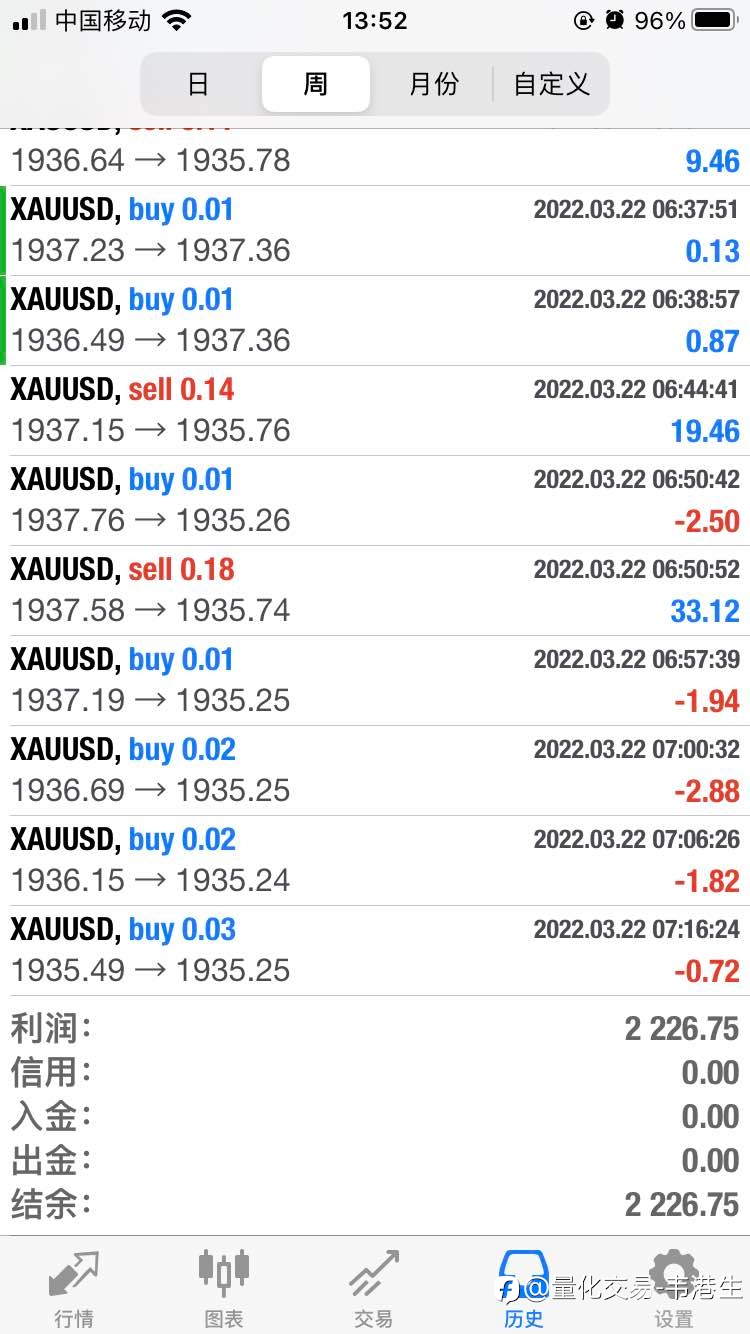Open the 设置 settings tab

click(674, 1288)
